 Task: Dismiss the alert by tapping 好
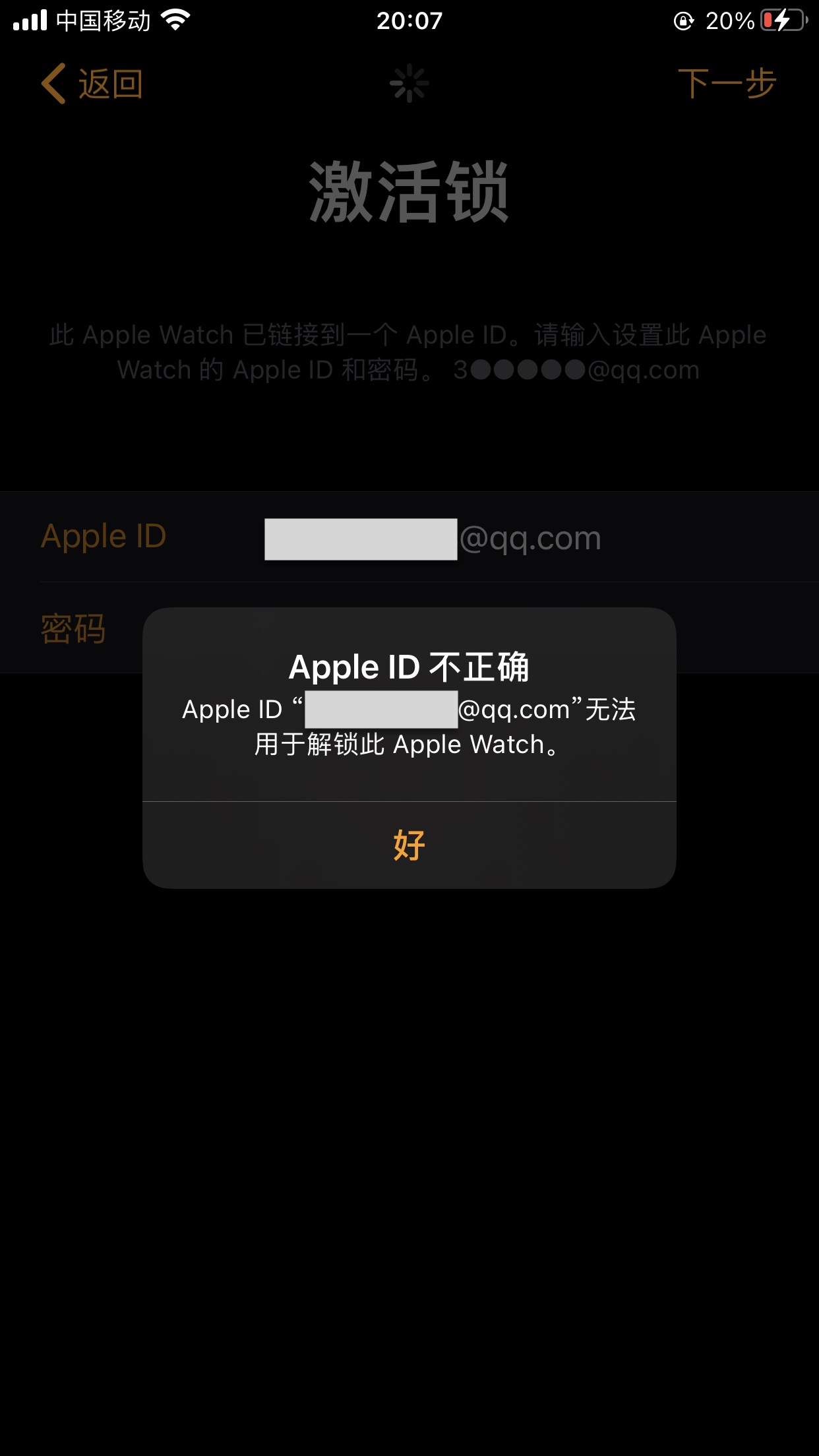[x=409, y=845]
